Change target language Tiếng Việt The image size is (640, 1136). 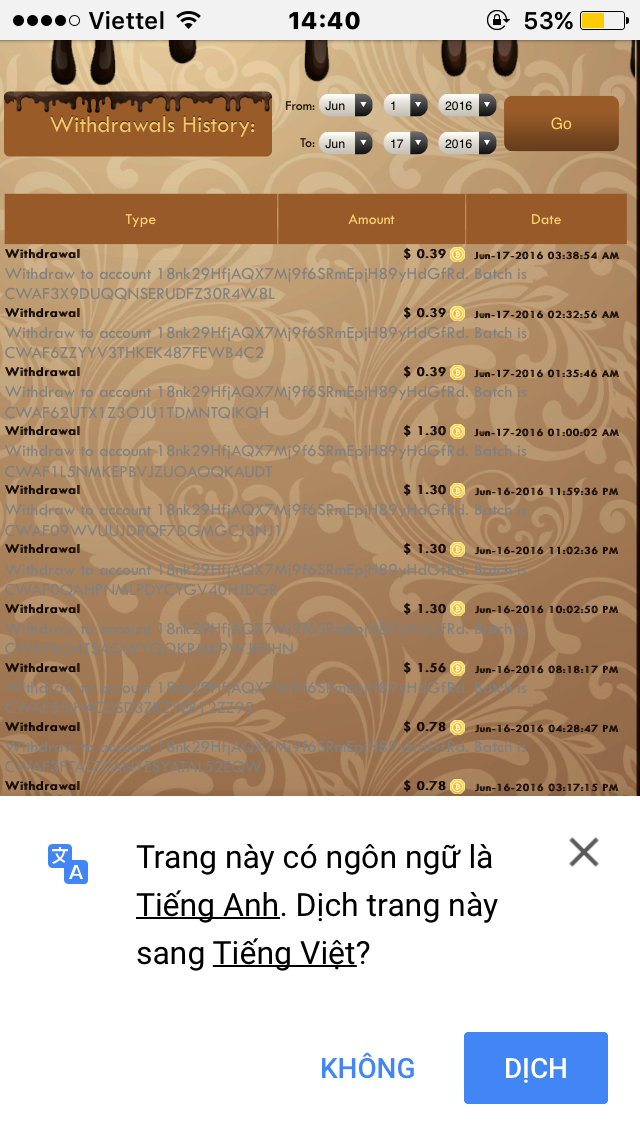(x=284, y=954)
